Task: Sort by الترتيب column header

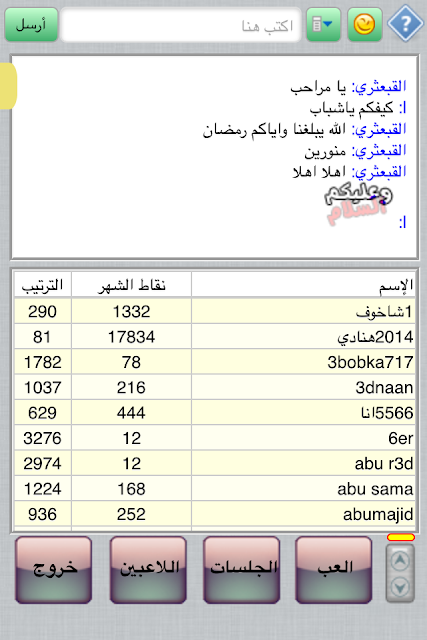Action: click(x=43, y=285)
